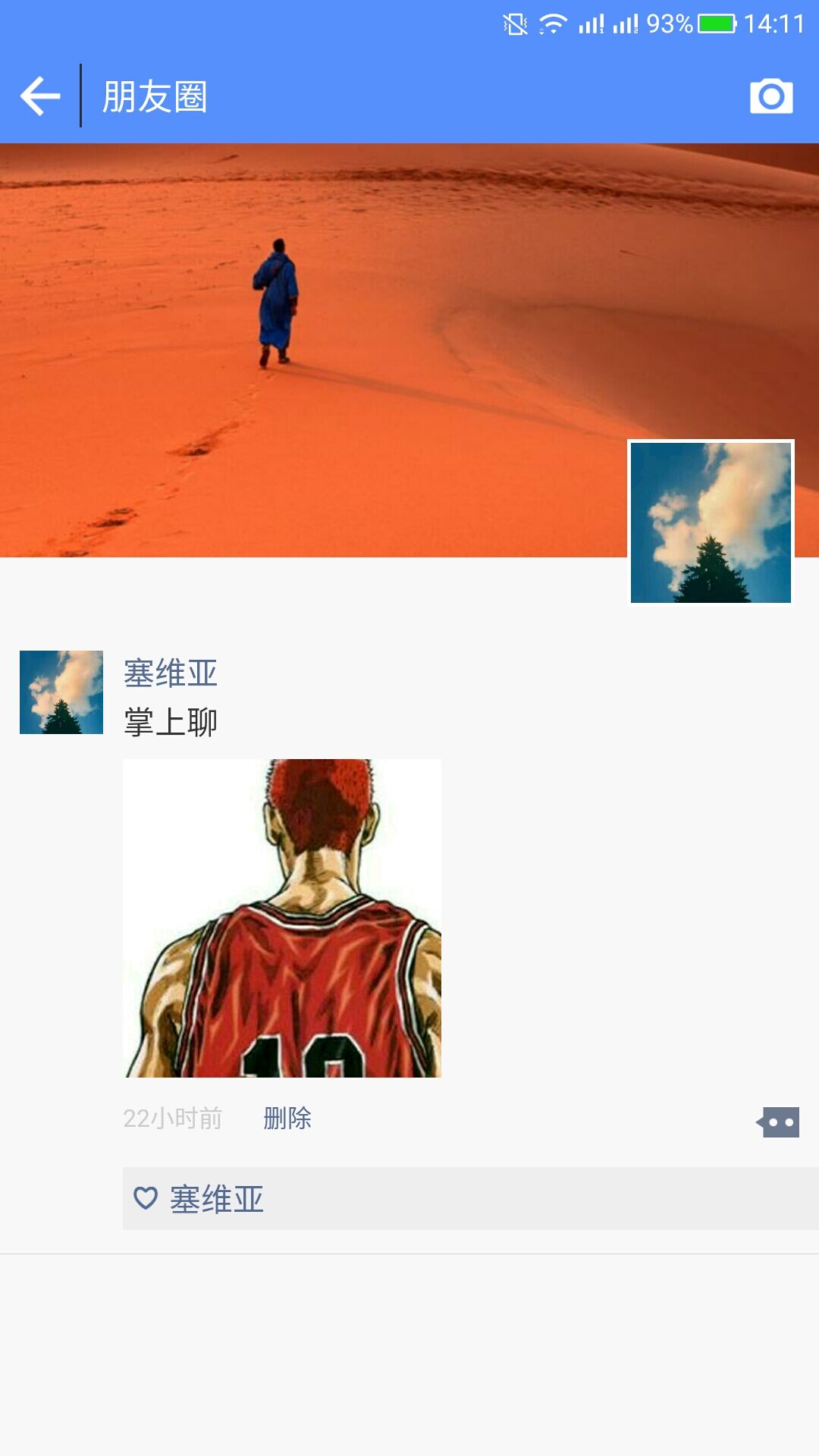Screen dimensions: 819x1456
Task: Delete the post via 删除
Action: click(287, 1119)
